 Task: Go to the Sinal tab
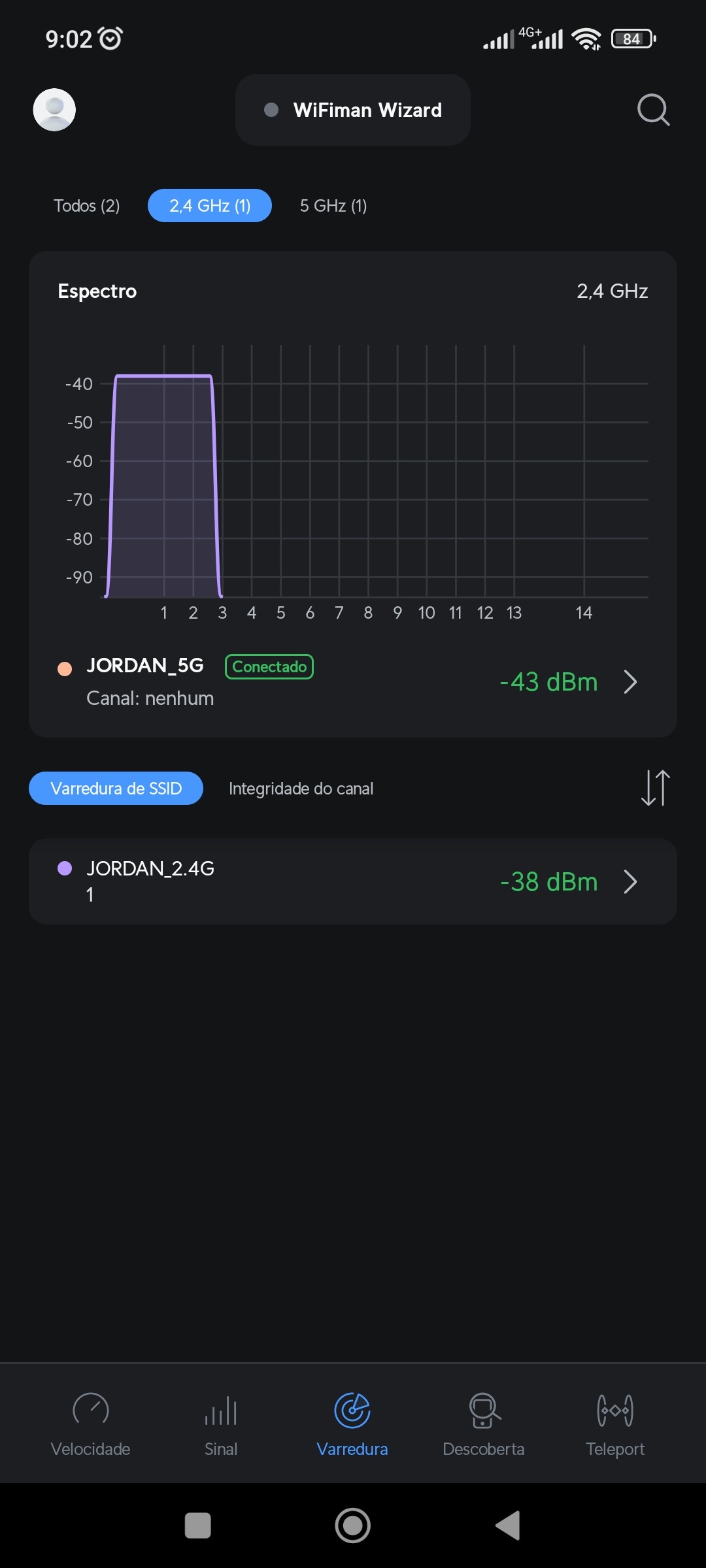pos(221,1424)
